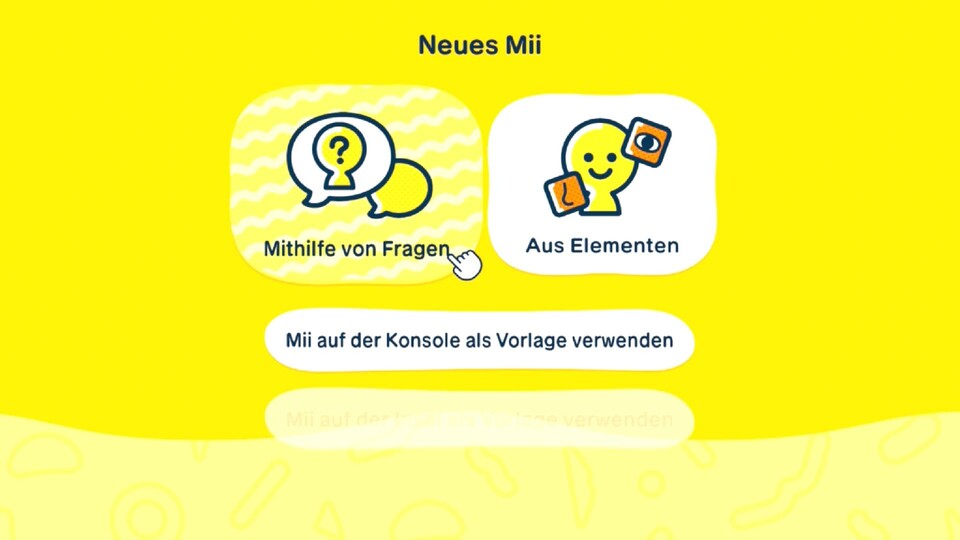Select the Mithilfe von Fragen card
Viewport: 960px width, 540px height.
pos(355,185)
